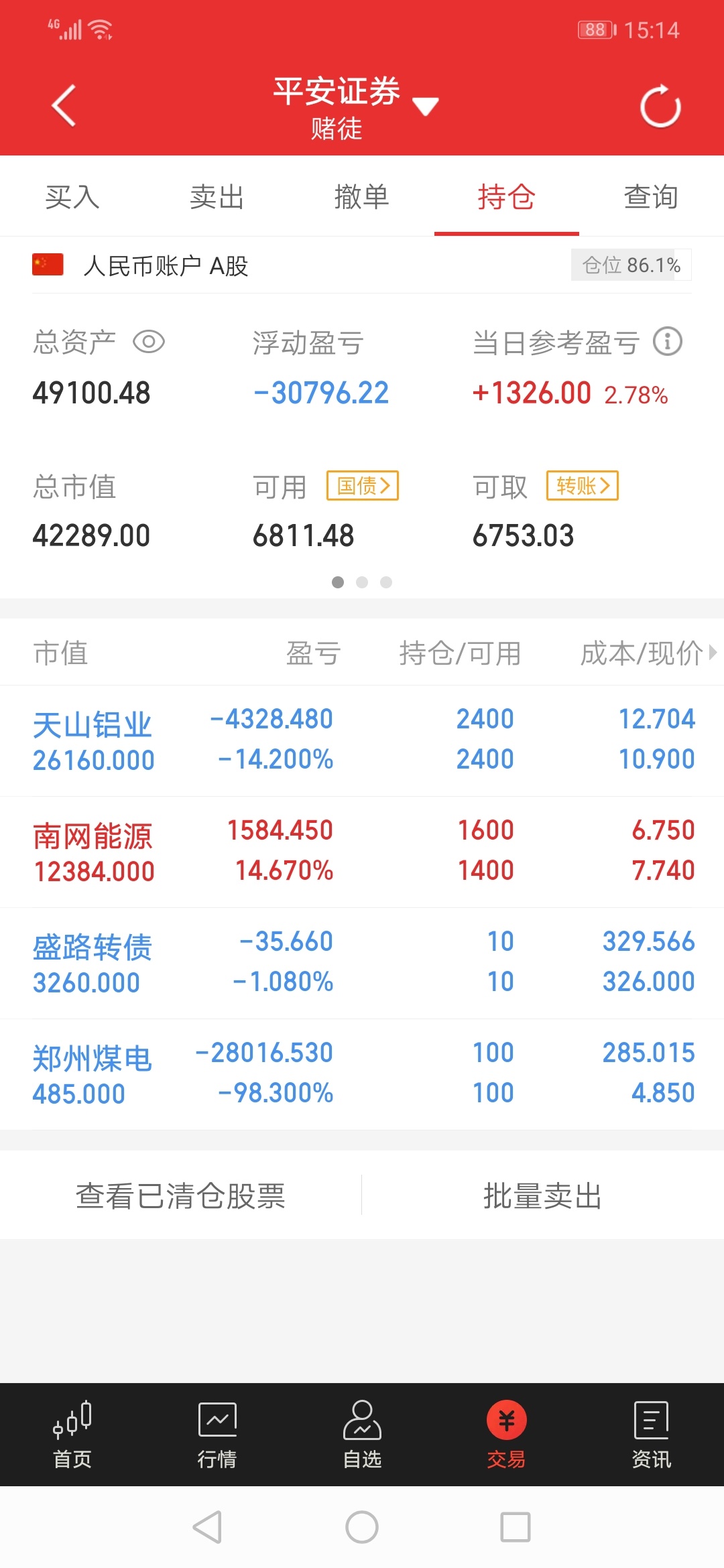Switch to the 买入 tab
This screenshot has width=724, height=1568.
(72, 197)
